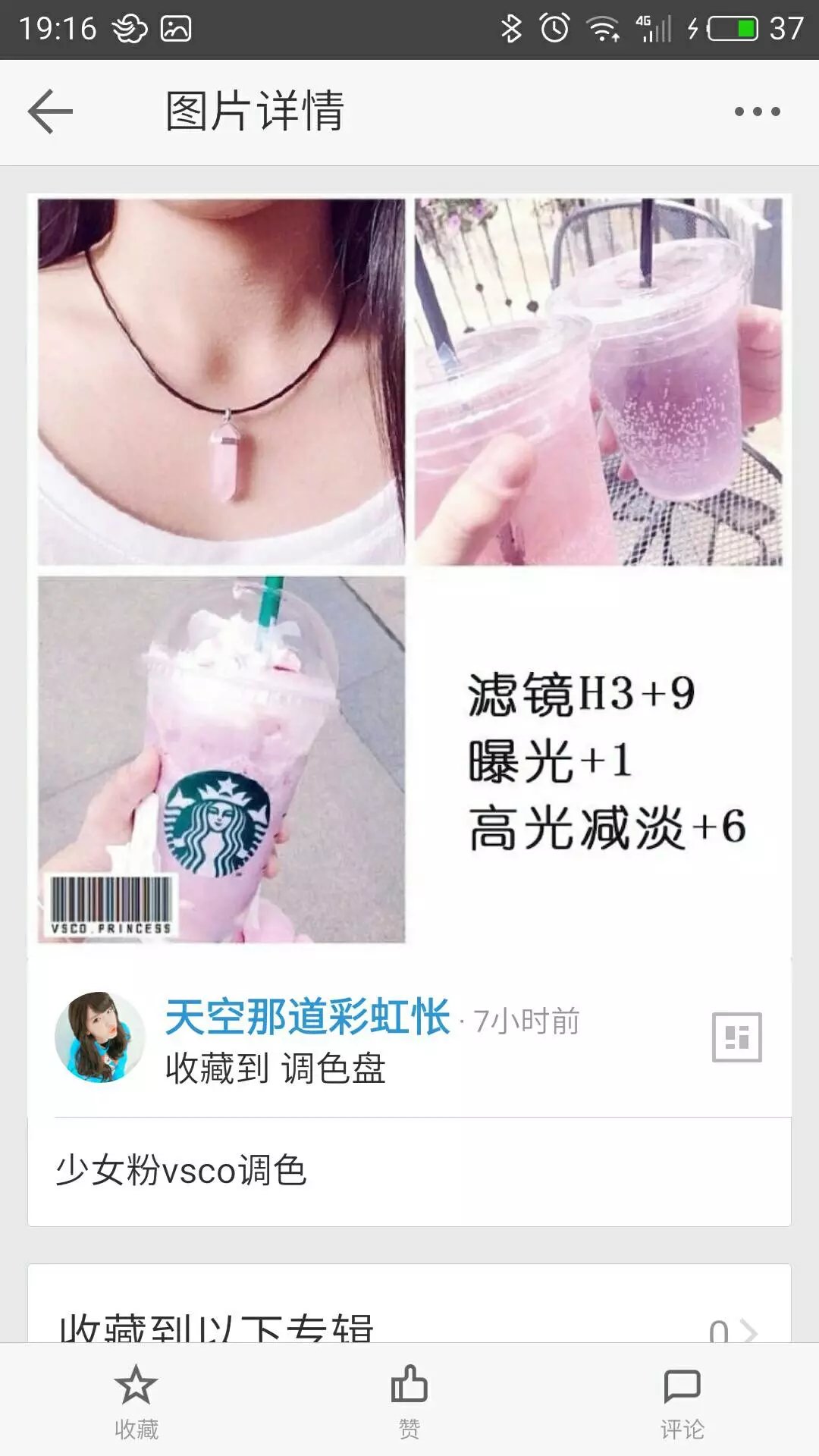
Task: Tap the username 天空那道彩虹怅 link
Action: click(307, 1017)
